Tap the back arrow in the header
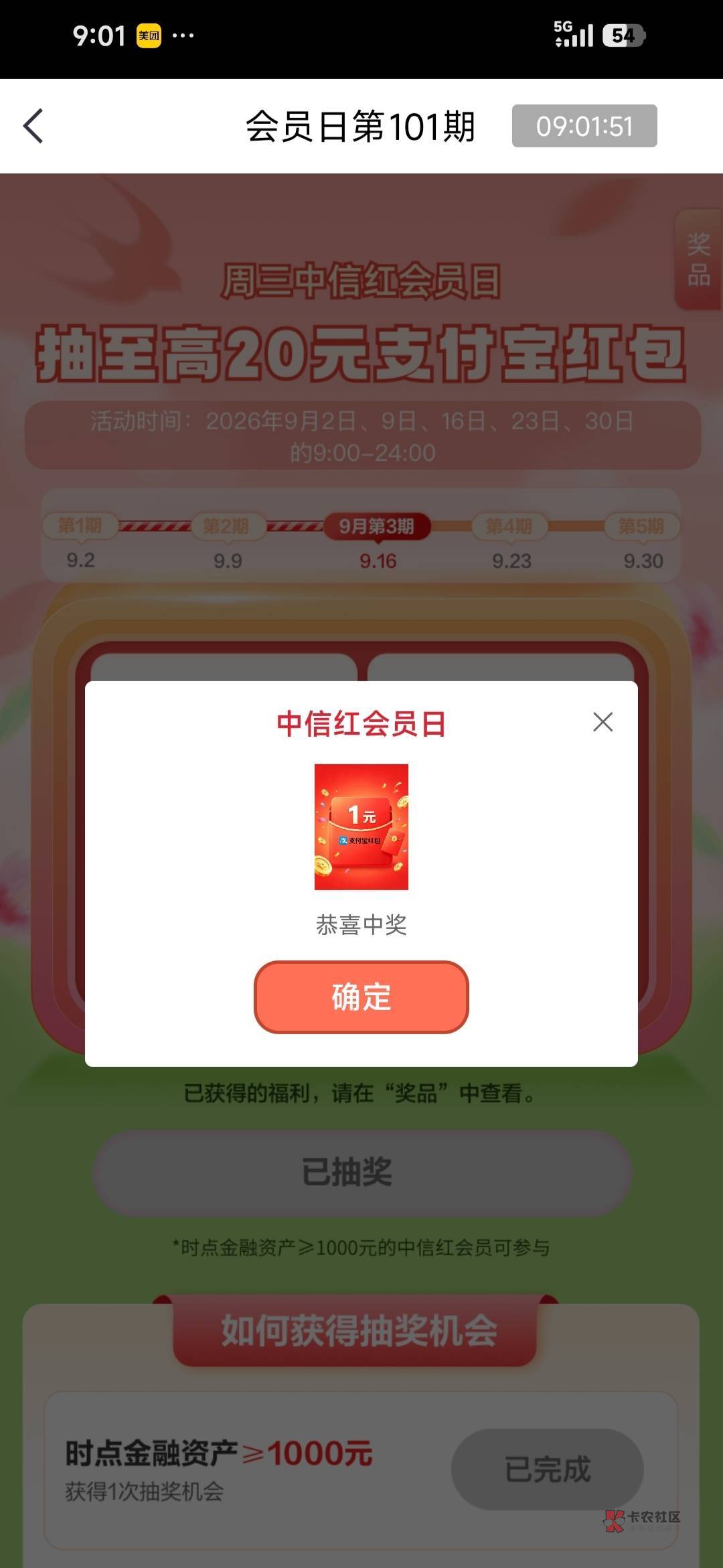The image size is (723, 1568). (33, 126)
